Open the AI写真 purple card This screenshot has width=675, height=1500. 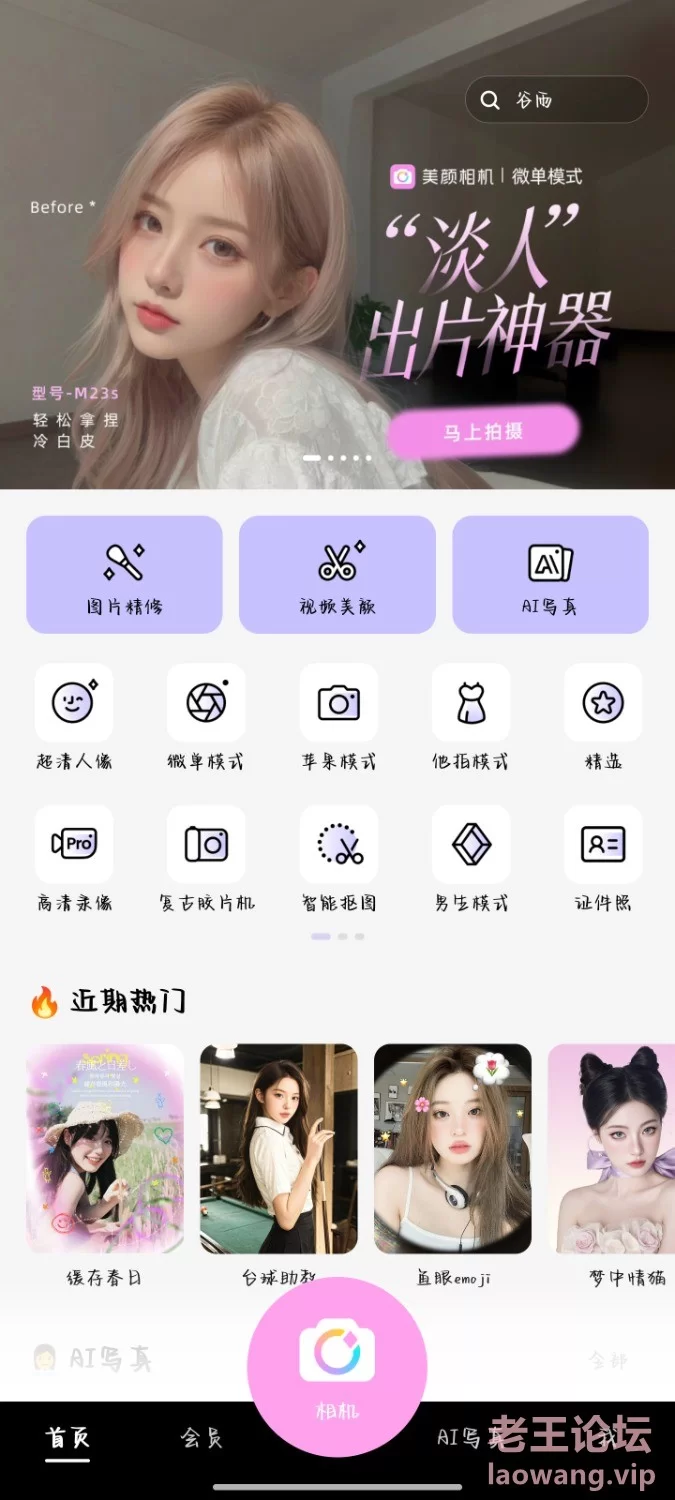[x=550, y=574]
